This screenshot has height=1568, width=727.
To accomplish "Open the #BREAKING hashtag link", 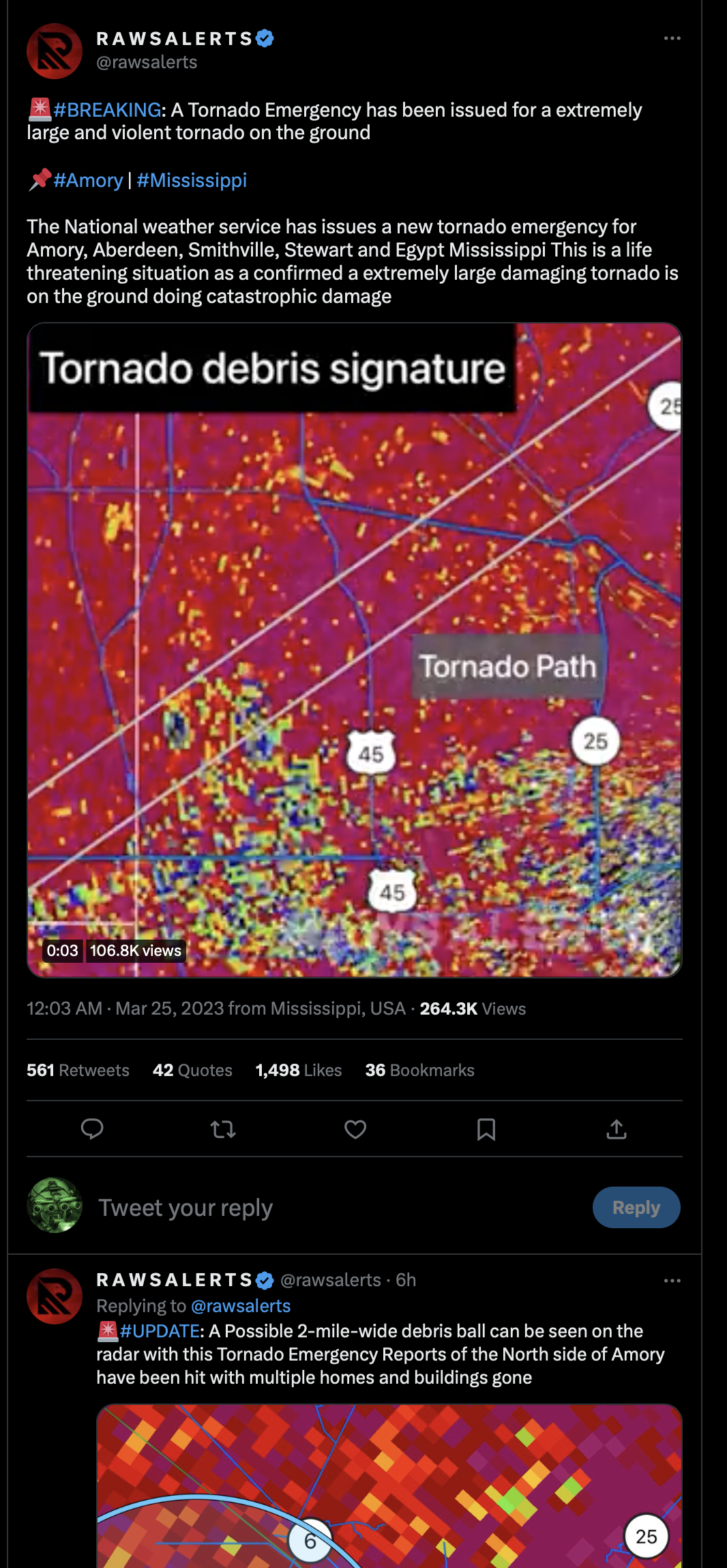I will (x=107, y=110).
